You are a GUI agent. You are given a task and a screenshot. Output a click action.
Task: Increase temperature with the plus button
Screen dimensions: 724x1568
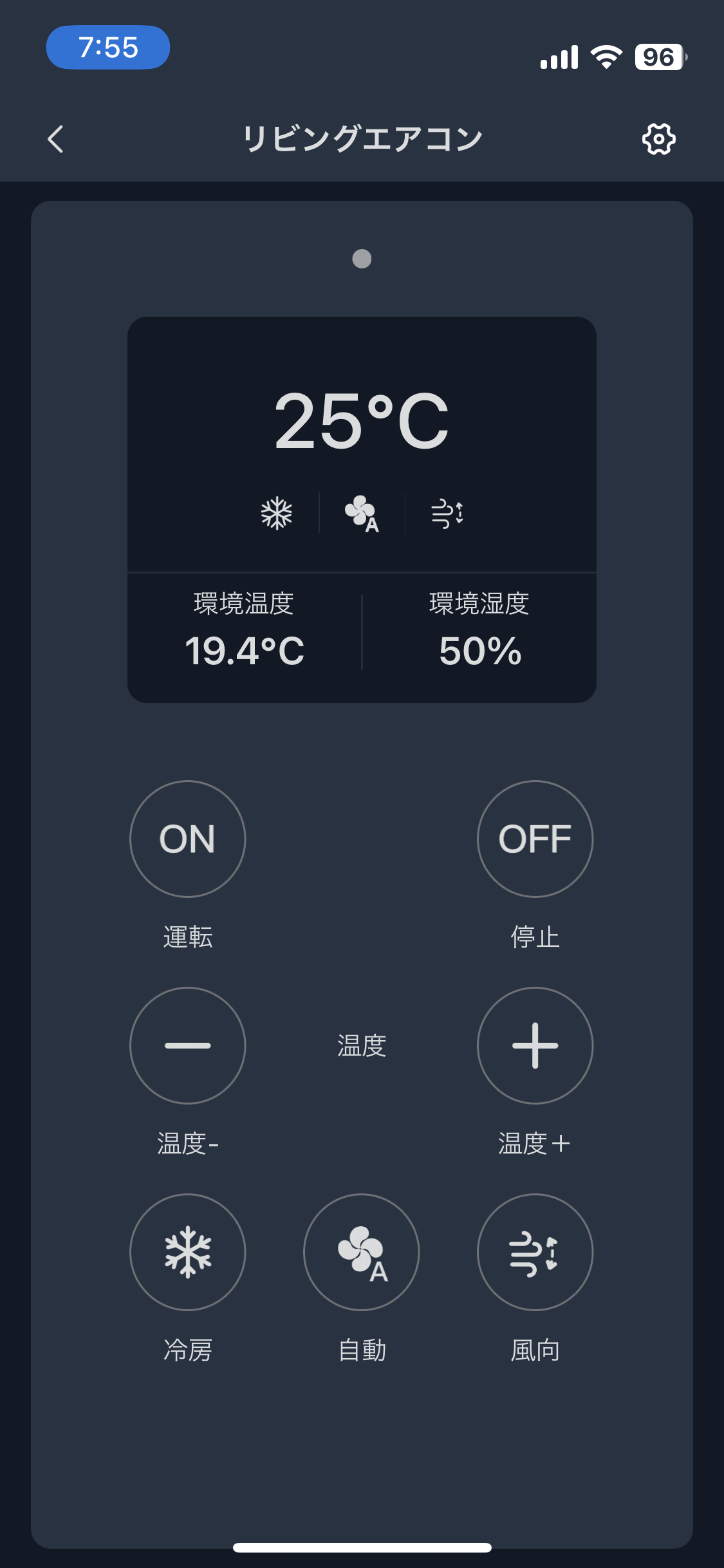535,1045
